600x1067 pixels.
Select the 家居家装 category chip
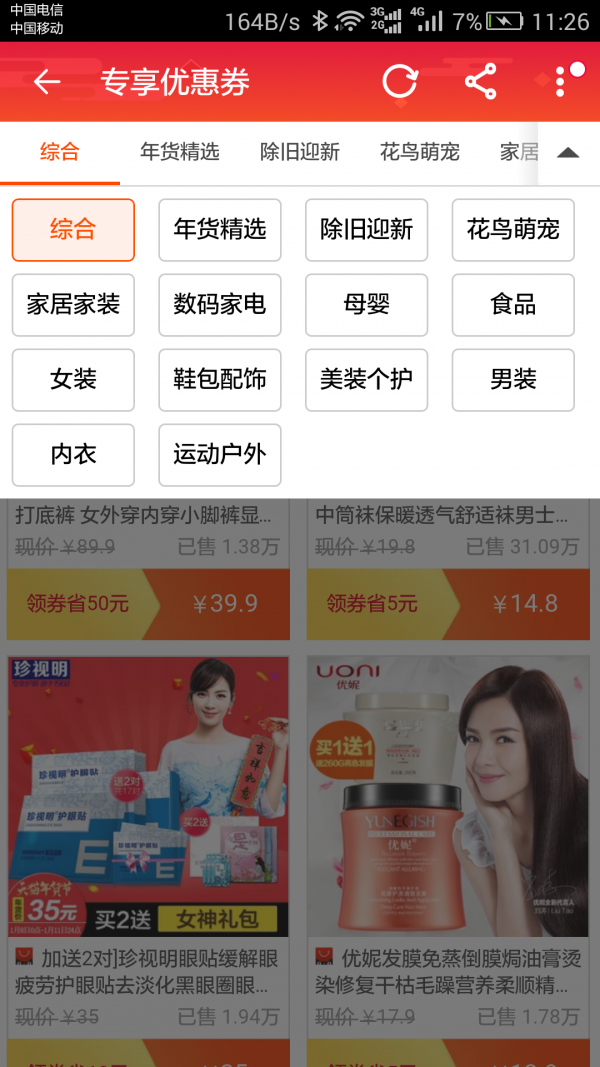[73, 305]
